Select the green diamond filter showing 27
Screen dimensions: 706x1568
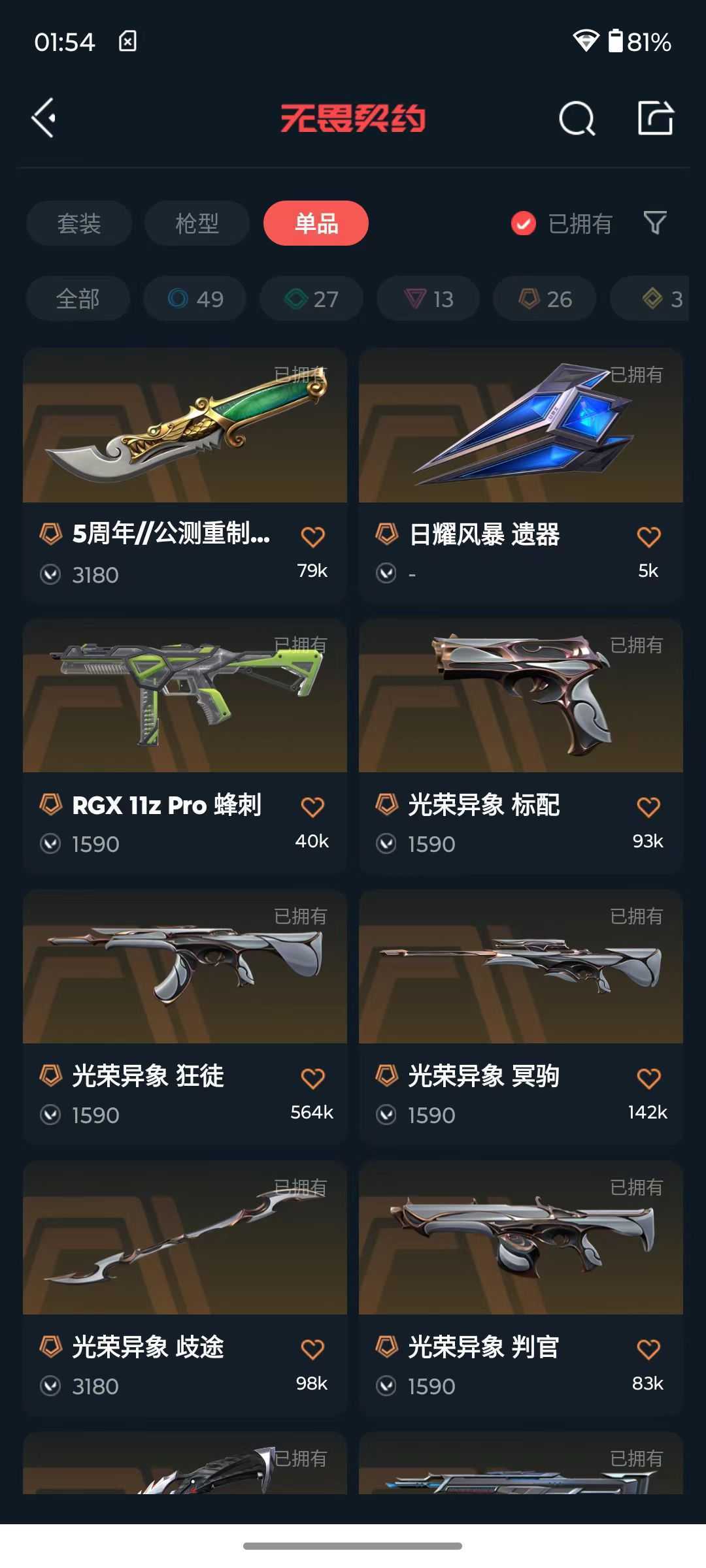click(311, 299)
